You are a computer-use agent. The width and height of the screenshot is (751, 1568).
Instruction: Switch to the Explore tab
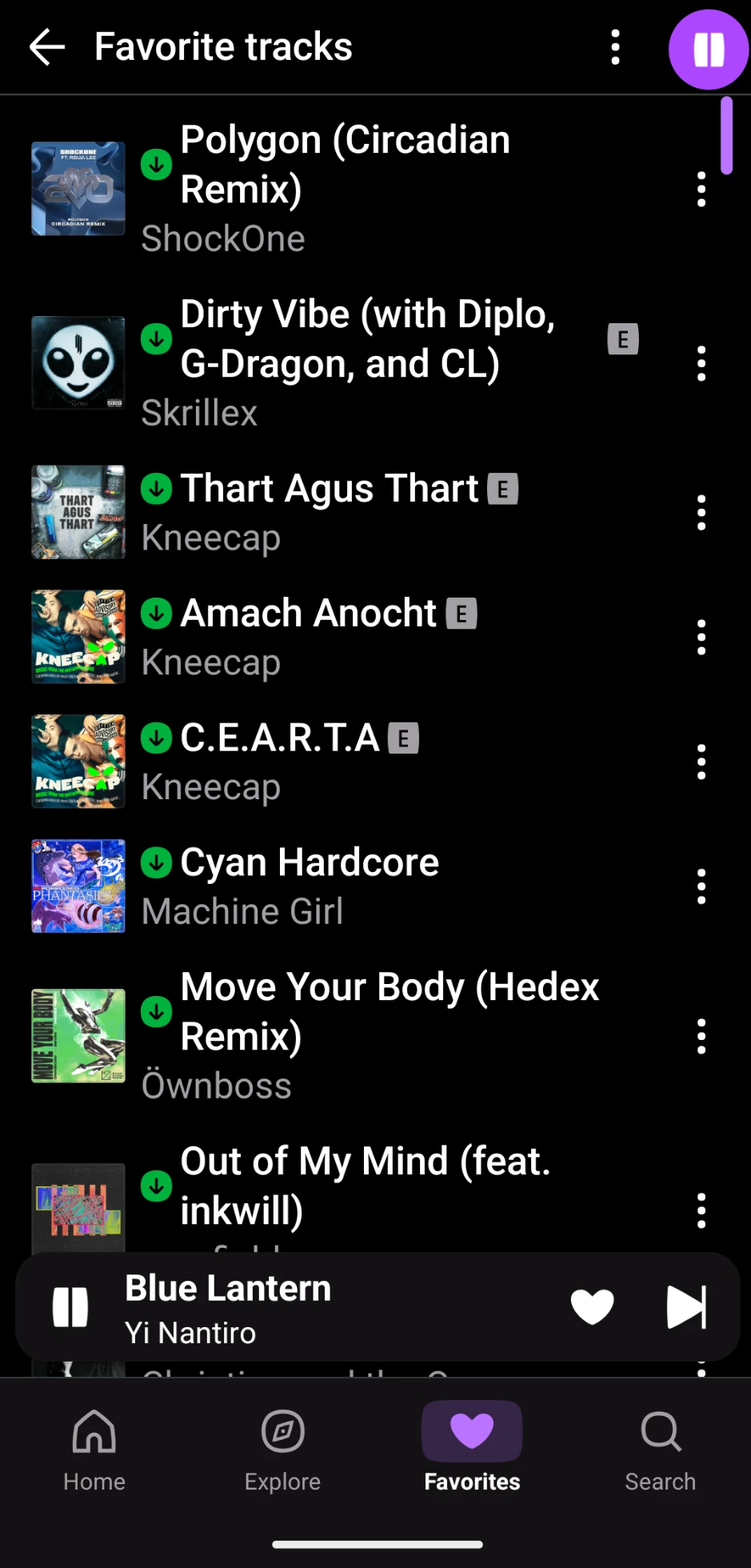pos(282,1446)
